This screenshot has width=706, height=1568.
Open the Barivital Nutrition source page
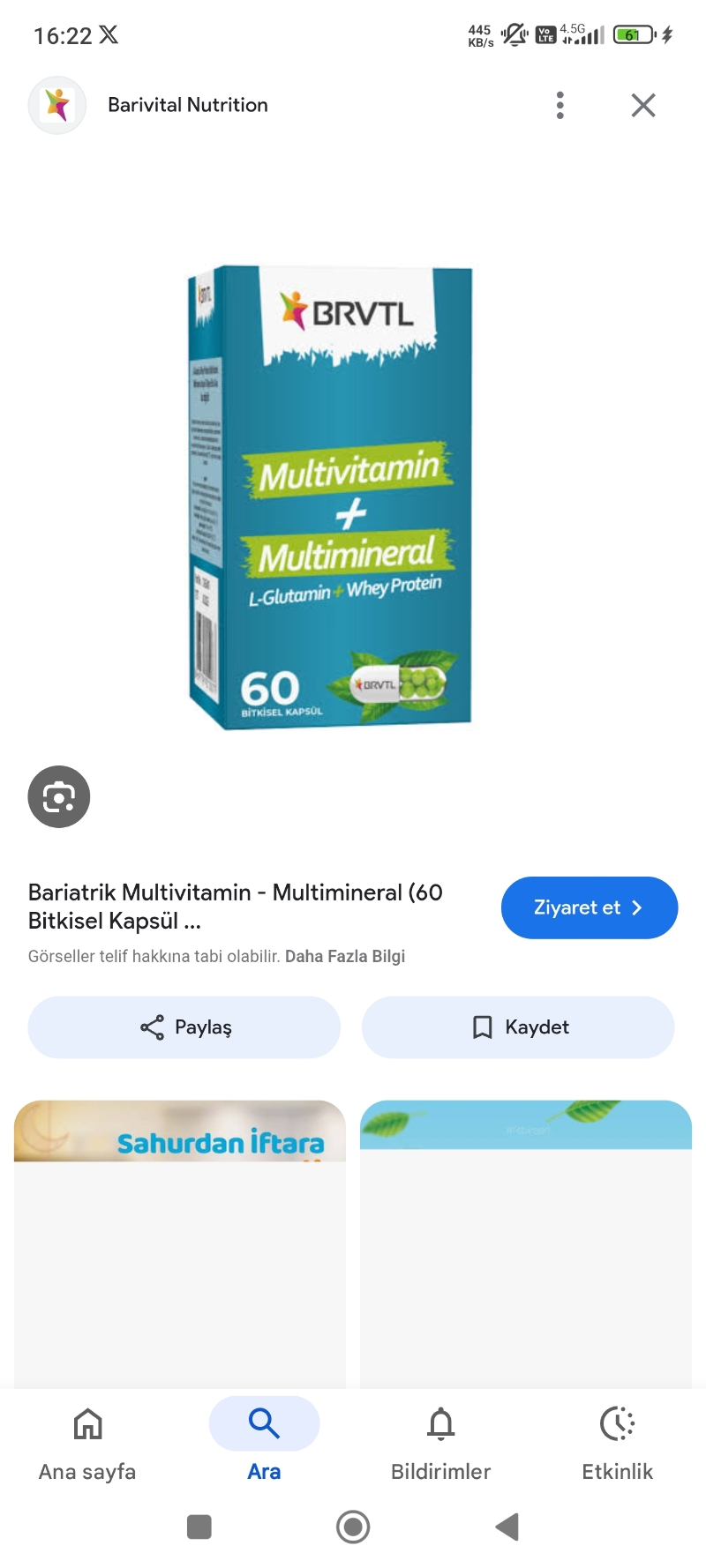click(x=187, y=105)
